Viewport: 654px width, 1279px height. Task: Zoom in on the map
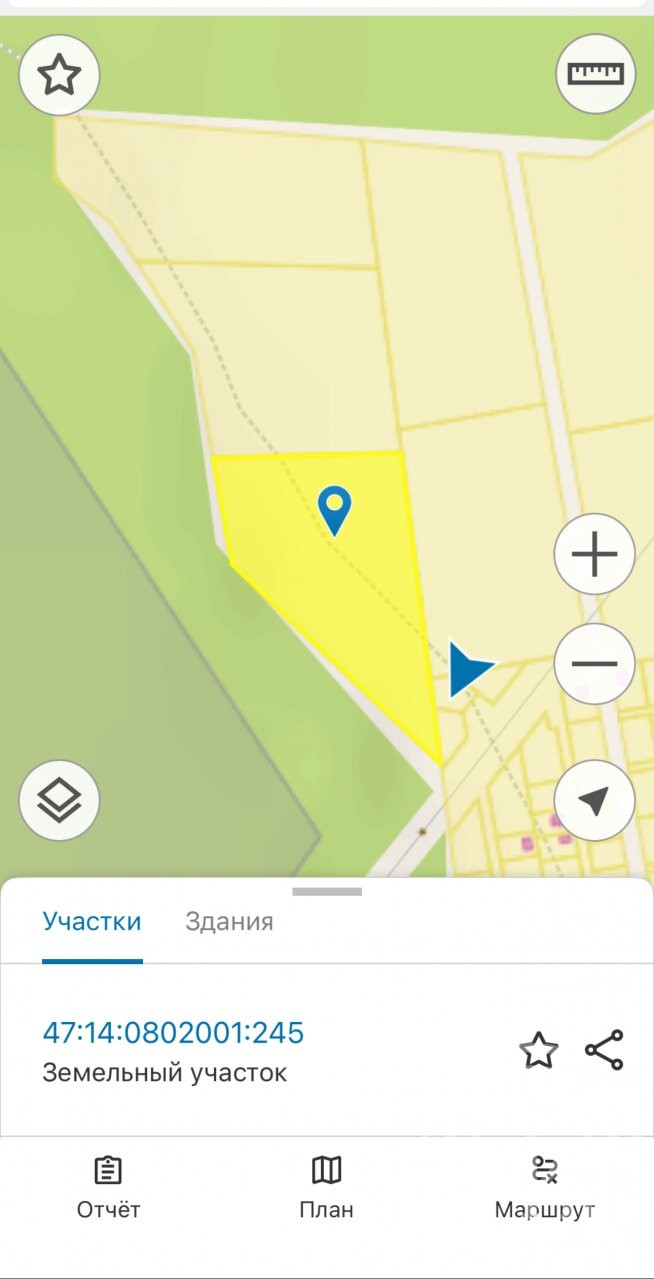595,554
